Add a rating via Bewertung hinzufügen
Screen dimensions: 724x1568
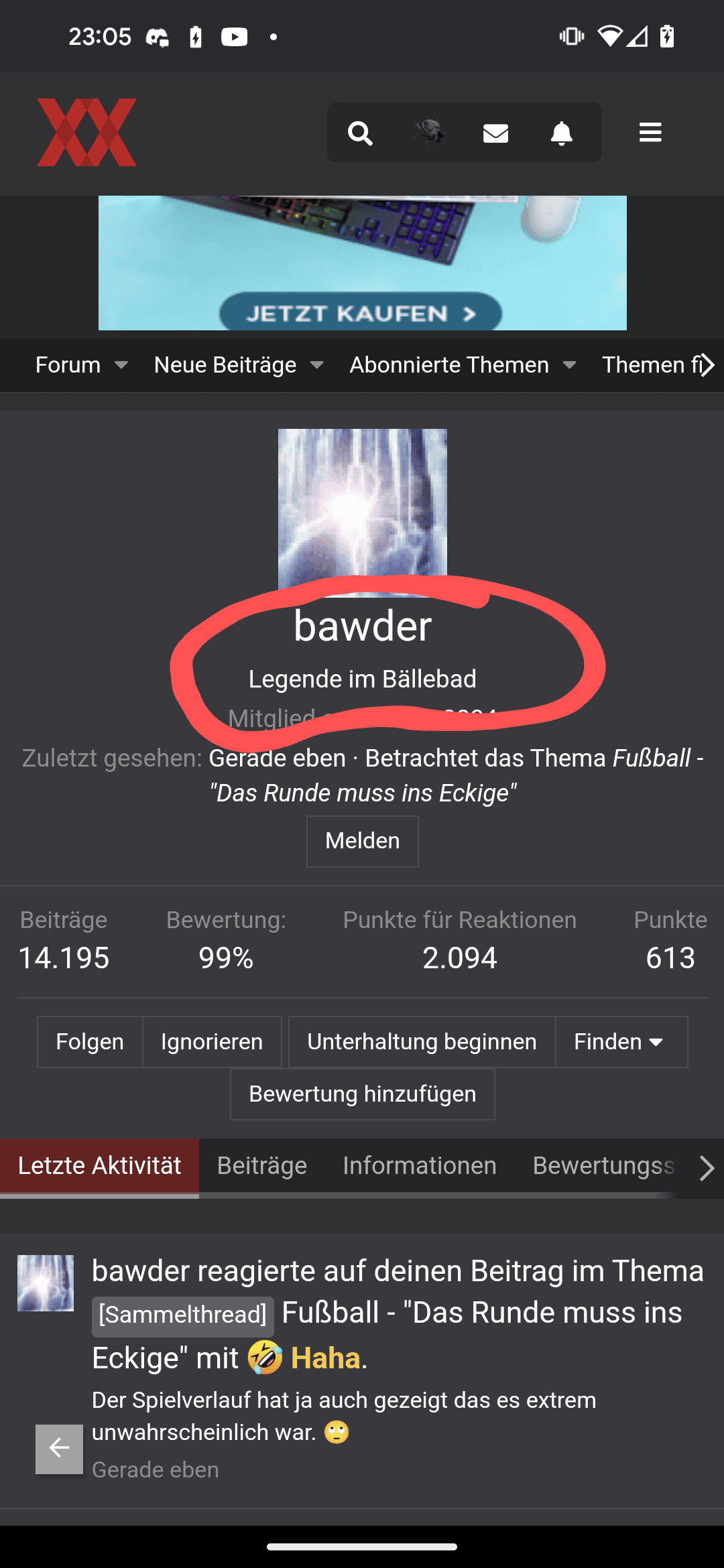coord(362,1094)
